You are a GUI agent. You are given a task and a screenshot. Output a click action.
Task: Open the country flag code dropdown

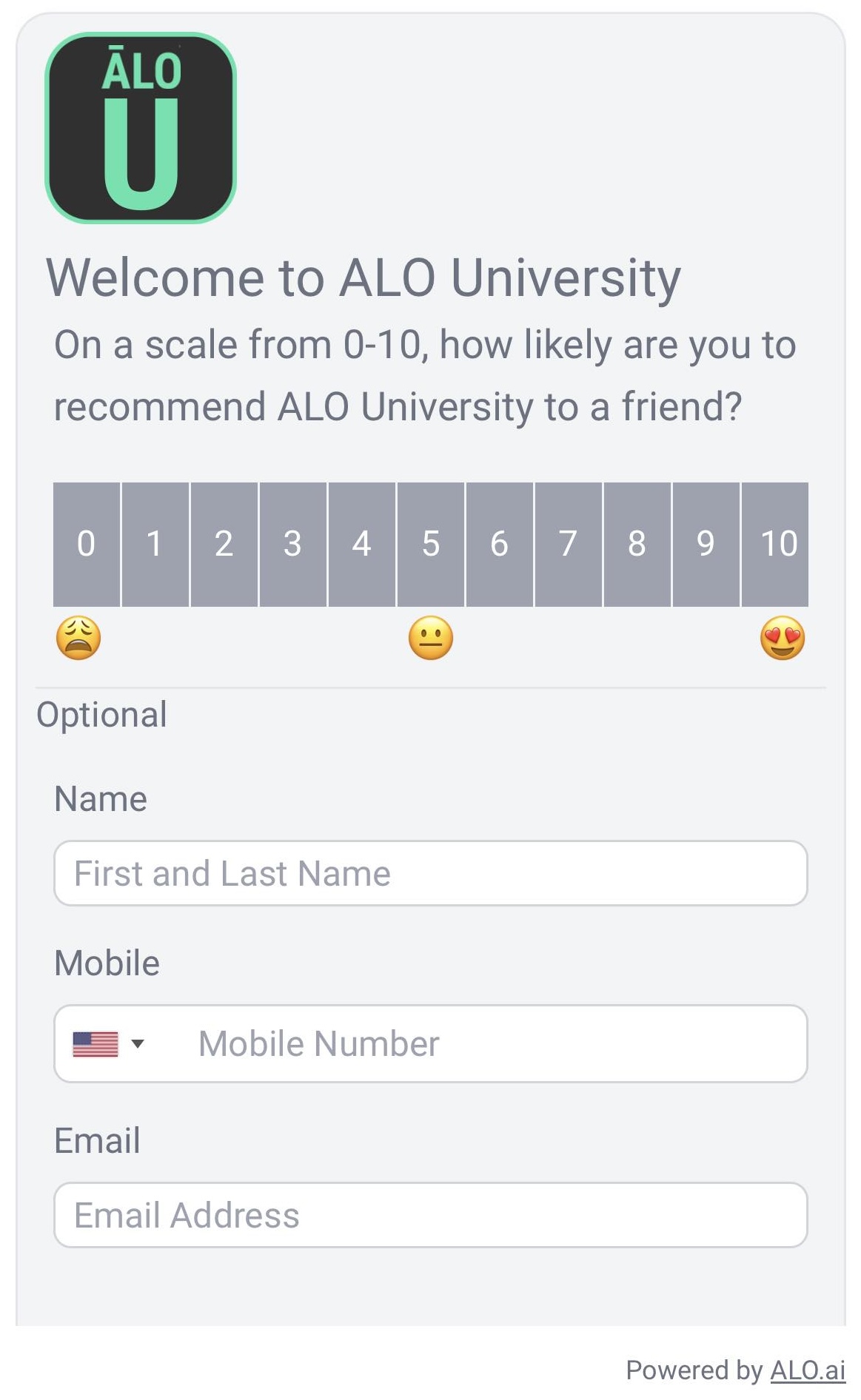point(108,1044)
